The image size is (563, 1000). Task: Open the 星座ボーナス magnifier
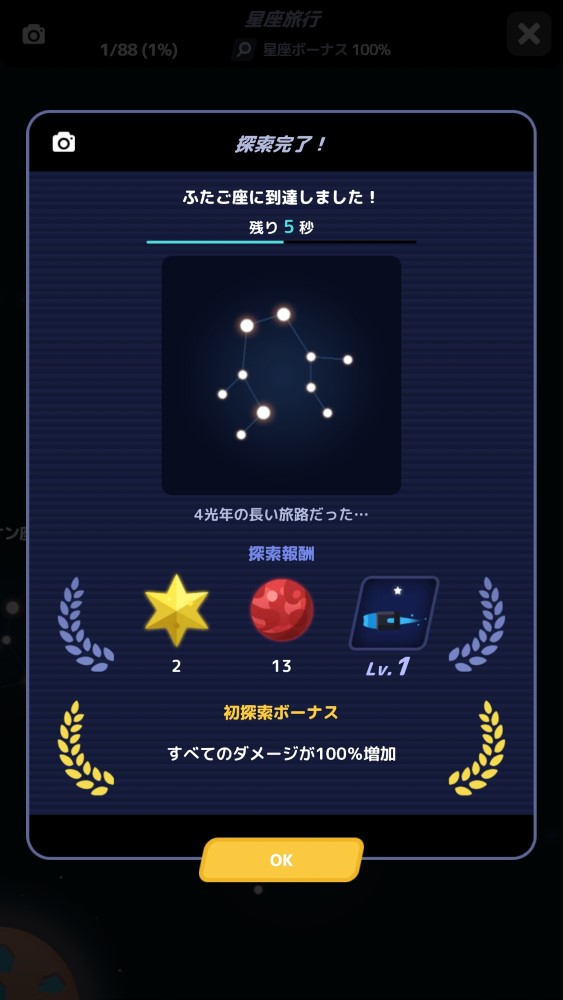point(244,50)
